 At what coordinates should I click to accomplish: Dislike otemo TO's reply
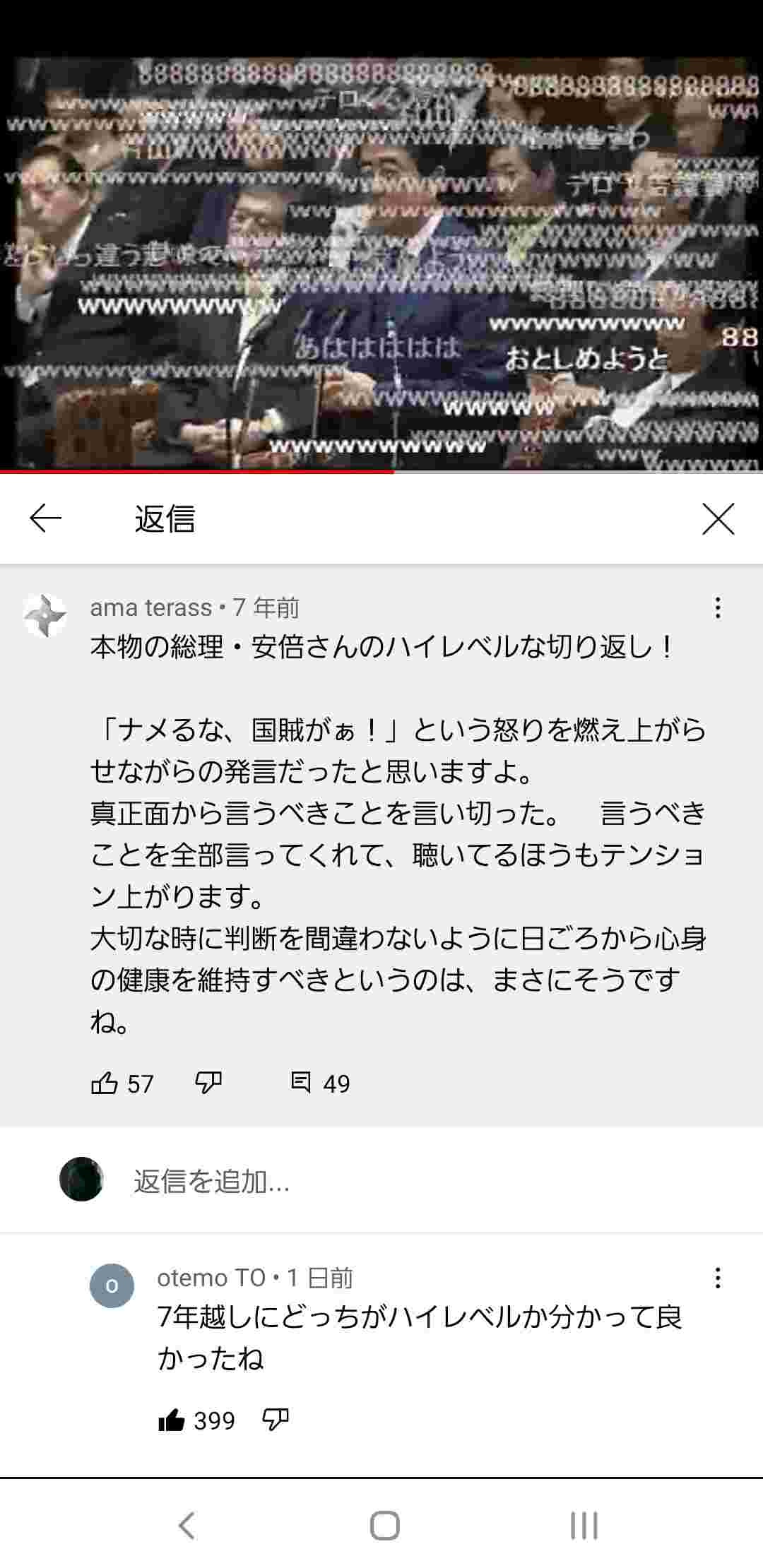click(276, 1420)
